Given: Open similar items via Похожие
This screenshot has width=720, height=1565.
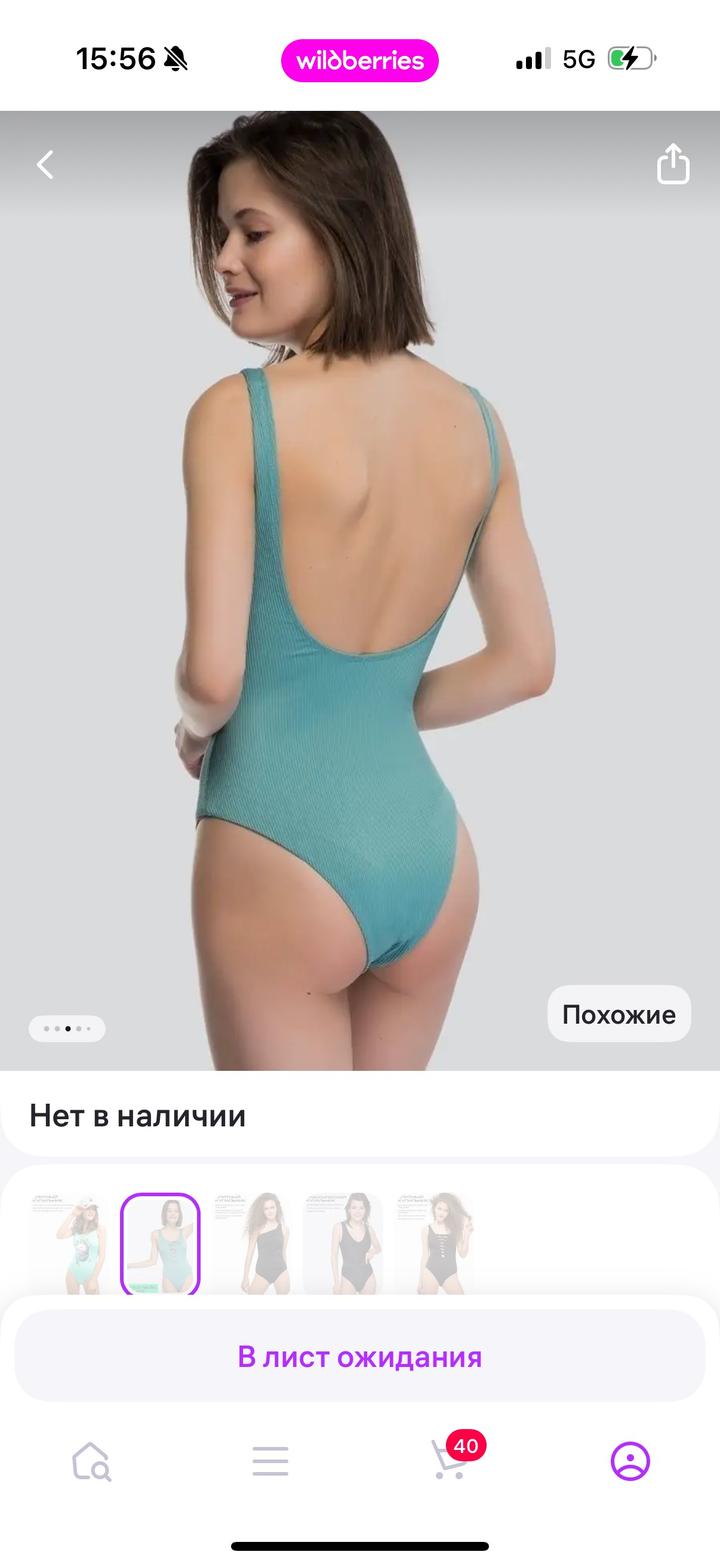Looking at the screenshot, I should pyautogui.click(x=618, y=1014).
